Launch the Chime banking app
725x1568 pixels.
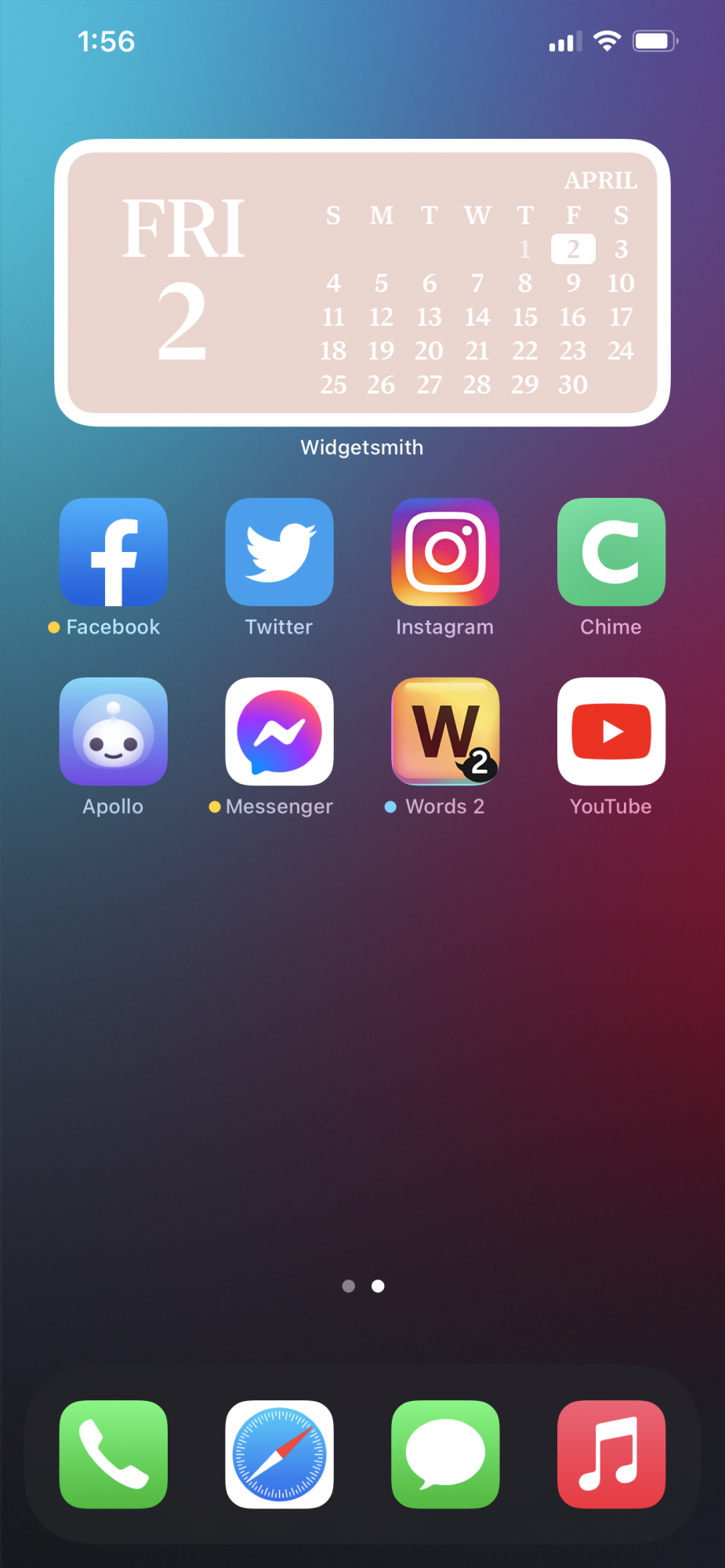click(x=611, y=552)
